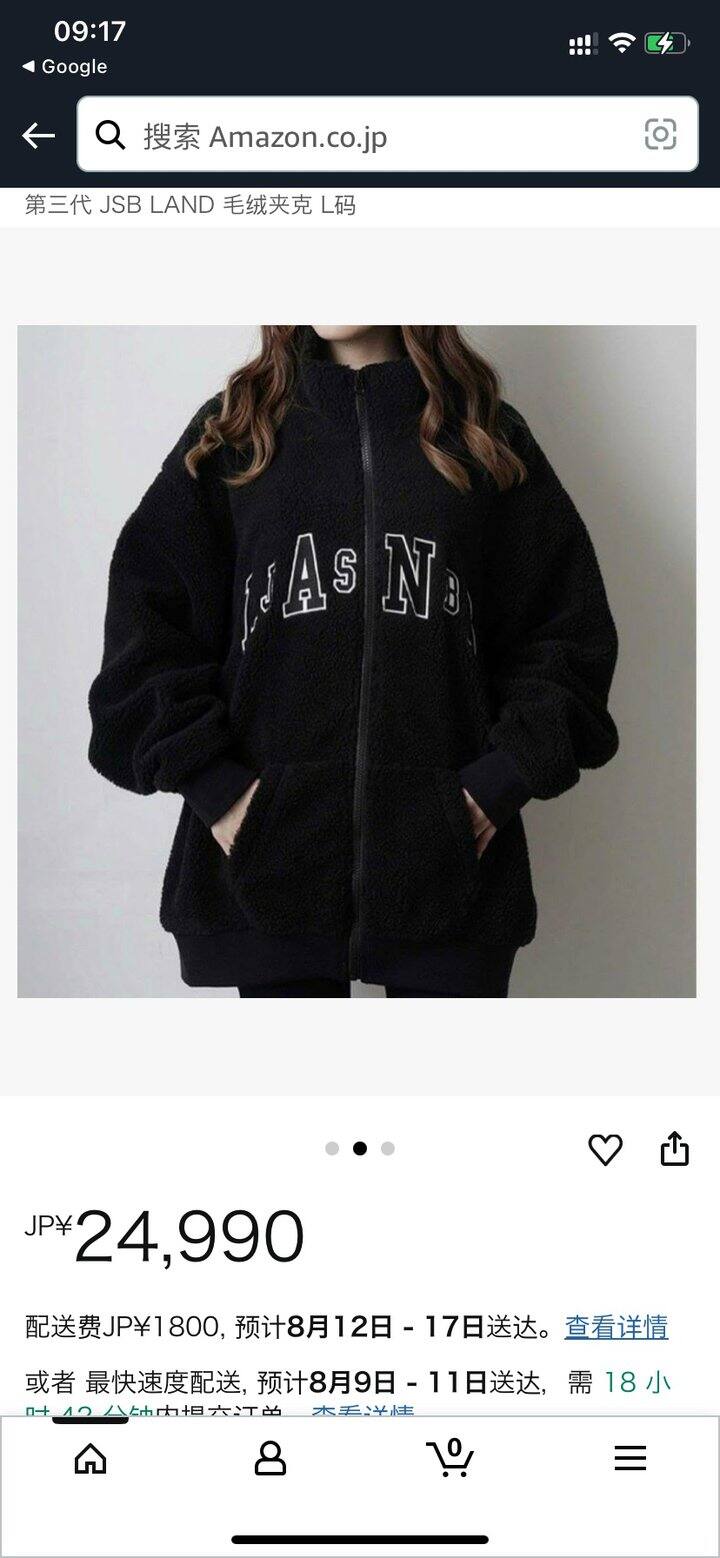Share this product
The width and height of the screenshot is (720, 1558).
675,1149
